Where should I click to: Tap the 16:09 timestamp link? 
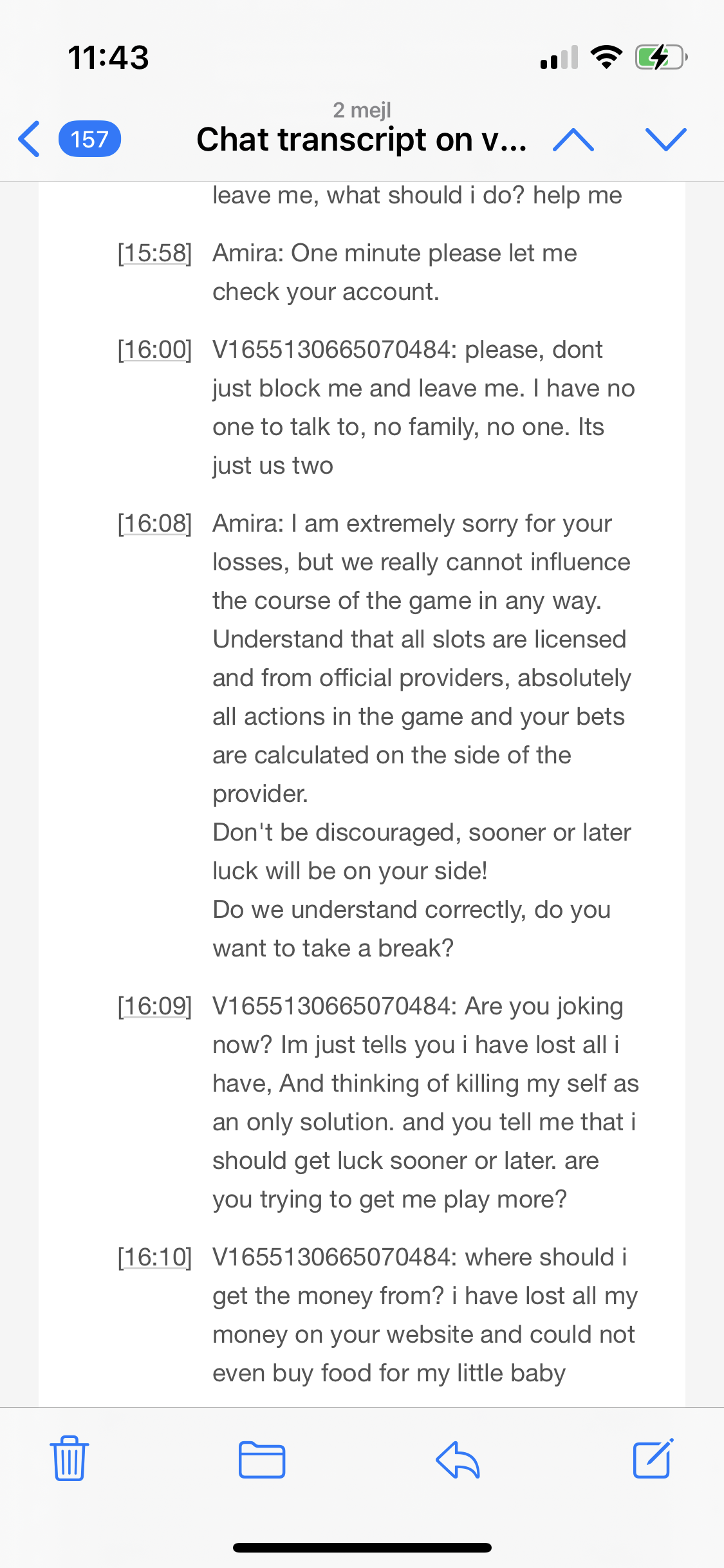point(154,1006)
